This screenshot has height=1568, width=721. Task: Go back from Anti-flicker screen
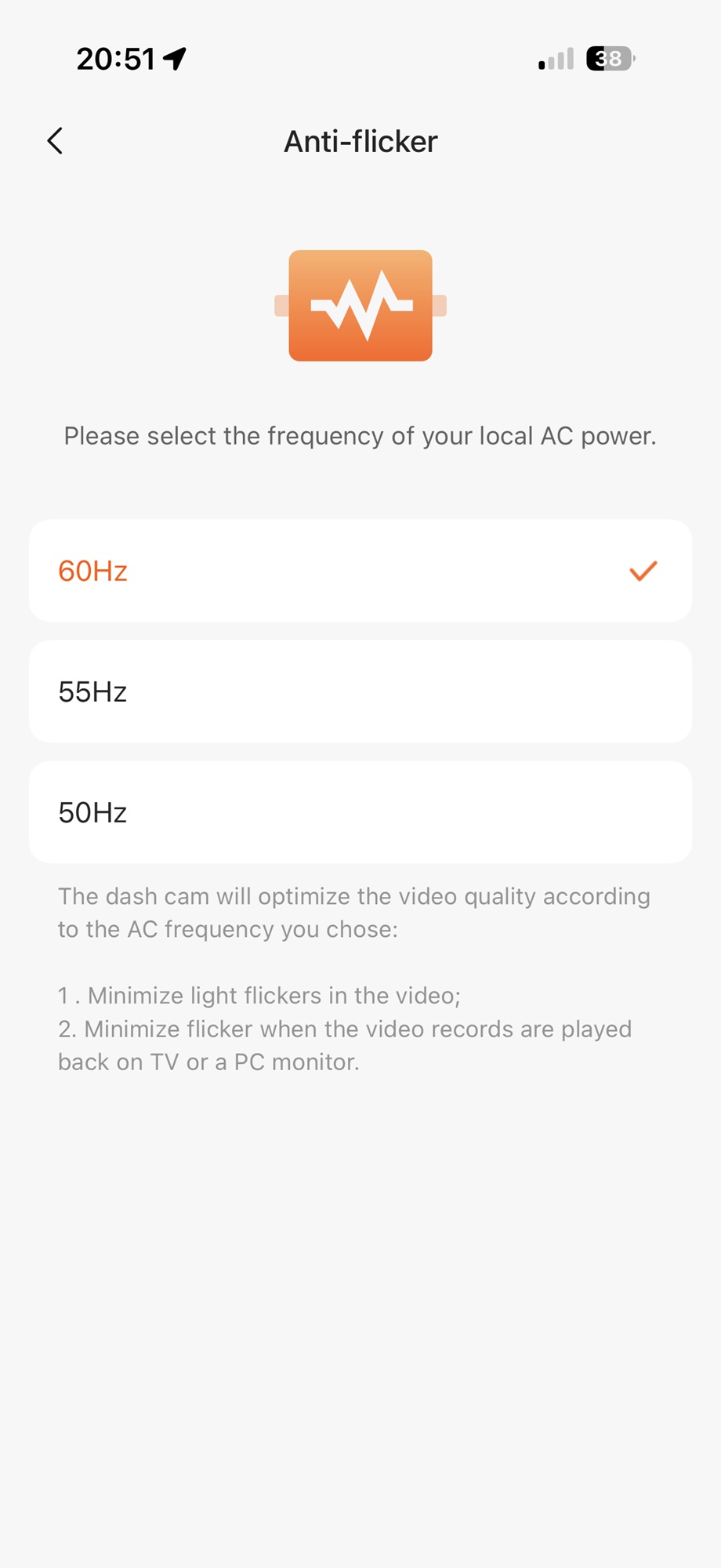click(x=55, y=141)
